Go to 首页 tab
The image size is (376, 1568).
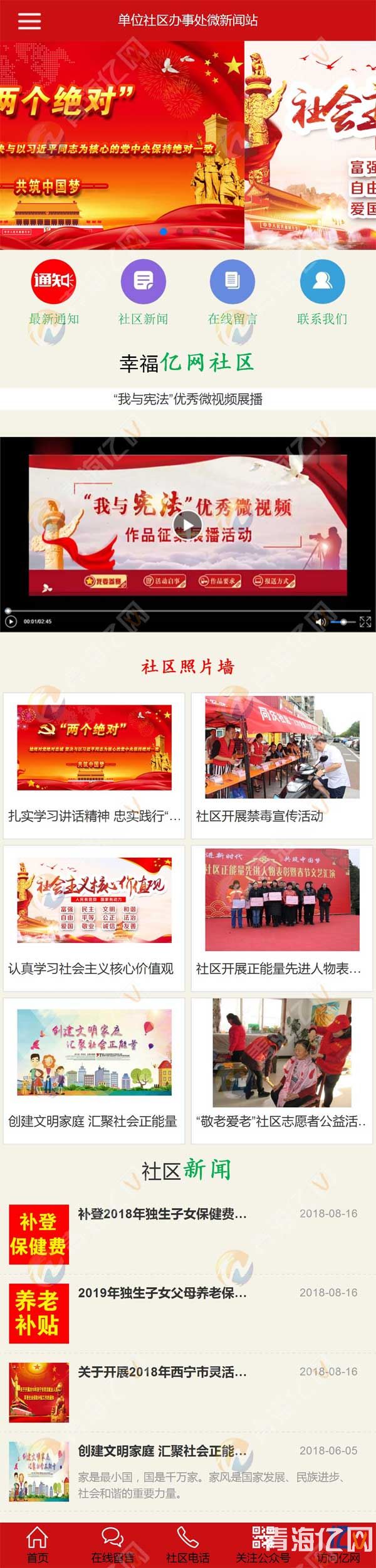coord(37,1545)
